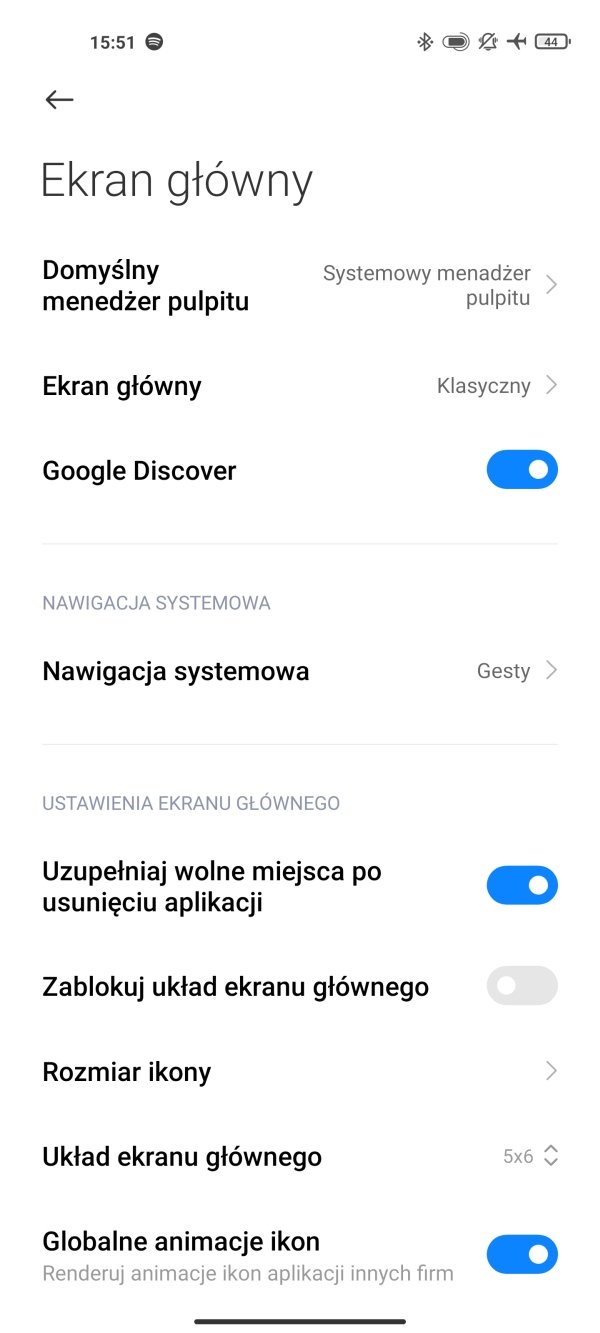The width and height of the screenshot is (600, 1333).
Task: Disable Uzupełniaj wolne miejsca po usunięciu aplikacji
Action: click(522, 886)
